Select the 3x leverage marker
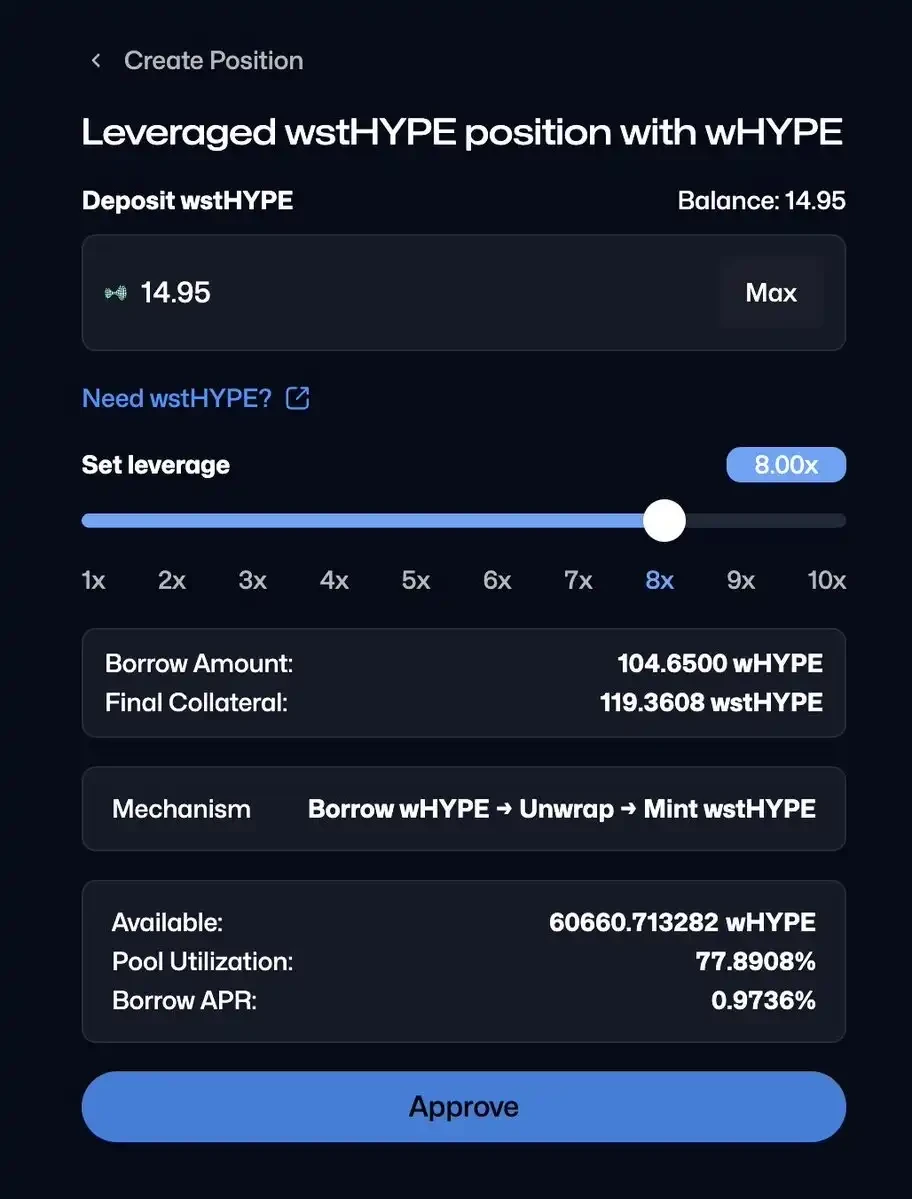Image resolution: width=912 pixels, height=1199 pixels. [x=252, y=580]
